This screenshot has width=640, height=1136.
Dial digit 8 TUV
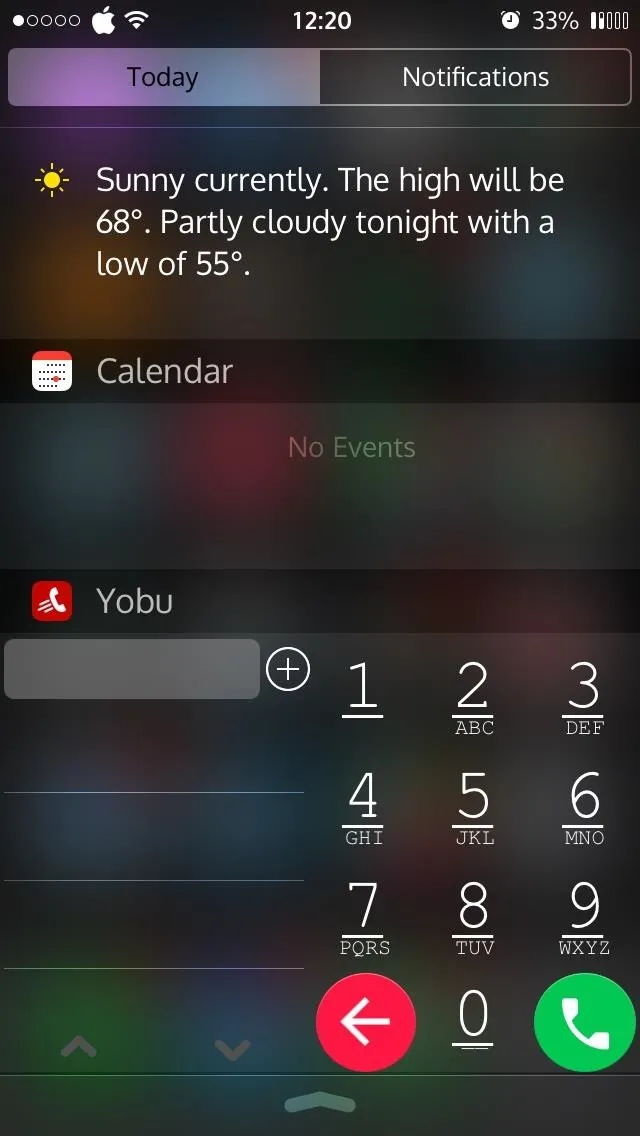[474, 918]
